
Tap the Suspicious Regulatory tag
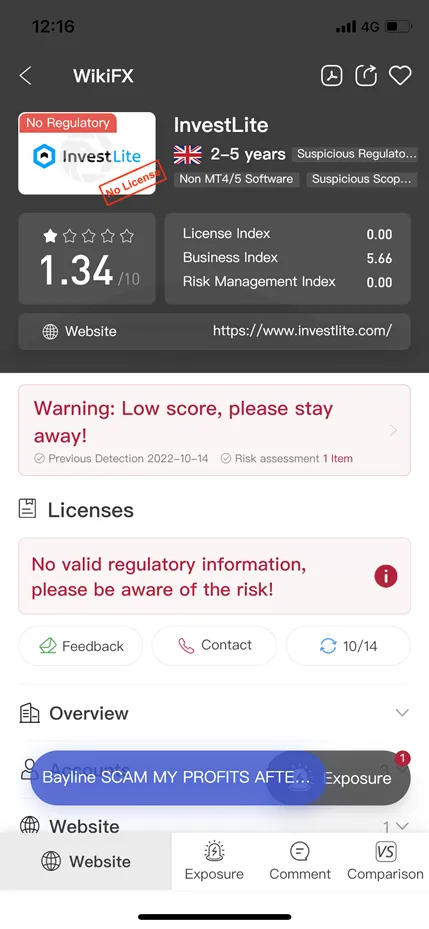pyautogui.click(x=354, y=154)
